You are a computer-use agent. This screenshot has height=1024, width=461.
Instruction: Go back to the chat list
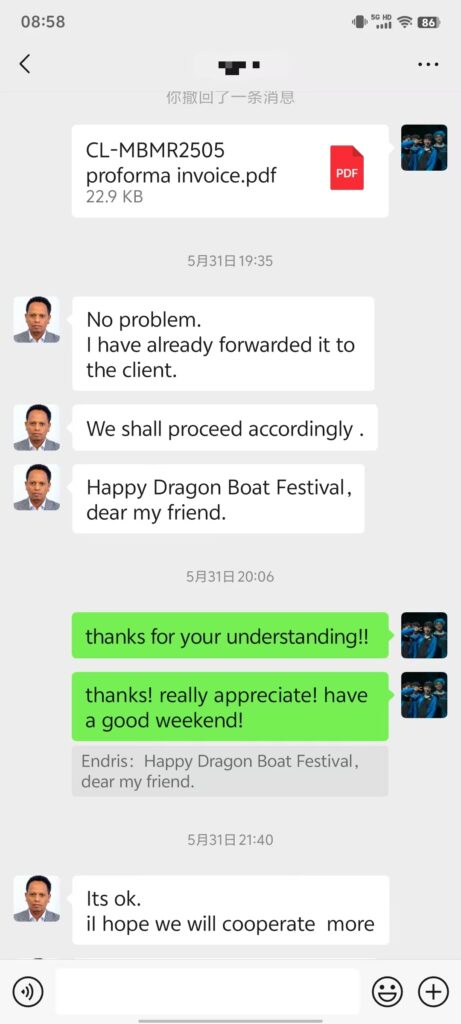25,64
